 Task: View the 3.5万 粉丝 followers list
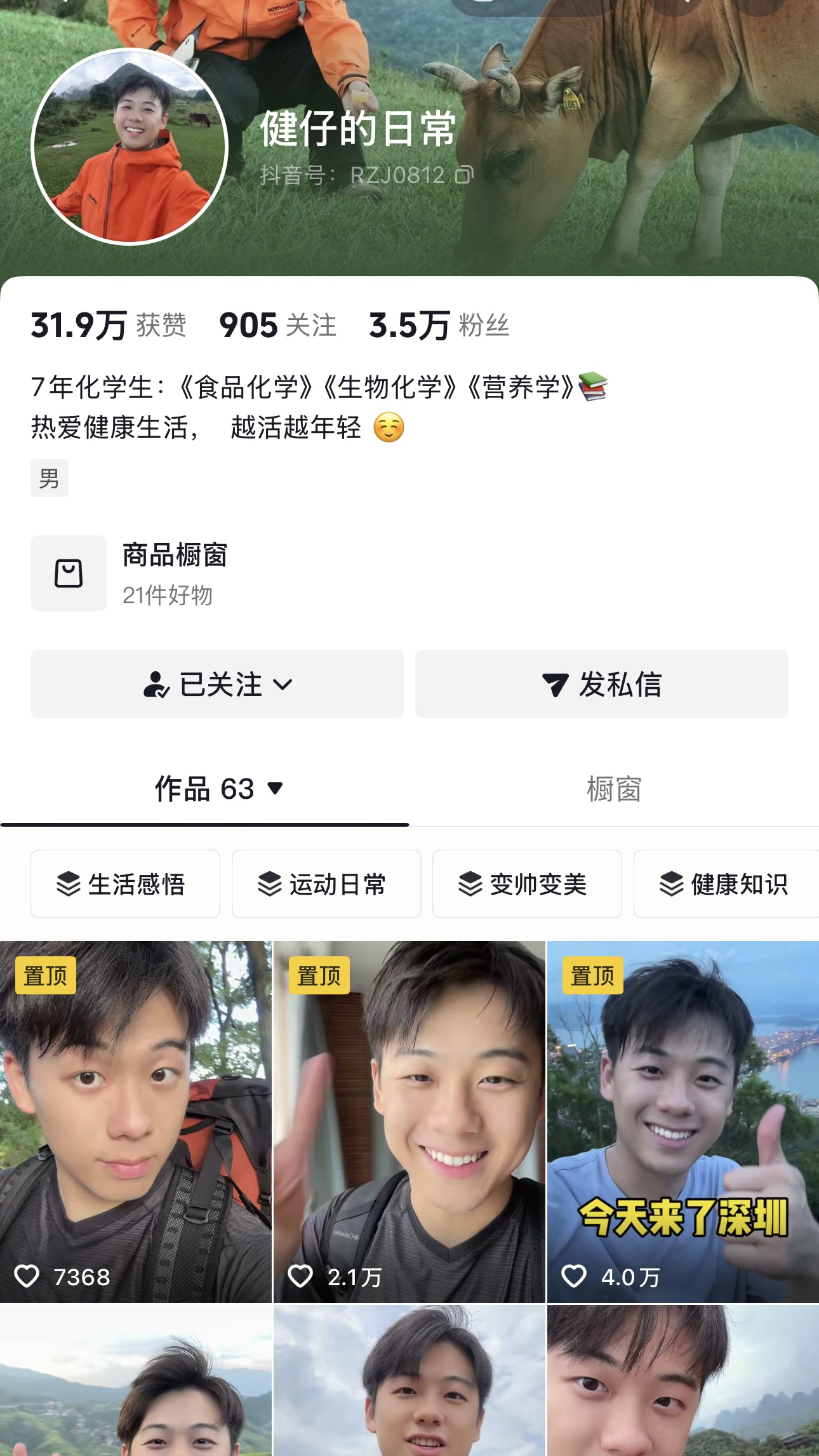tap(439, 325)
